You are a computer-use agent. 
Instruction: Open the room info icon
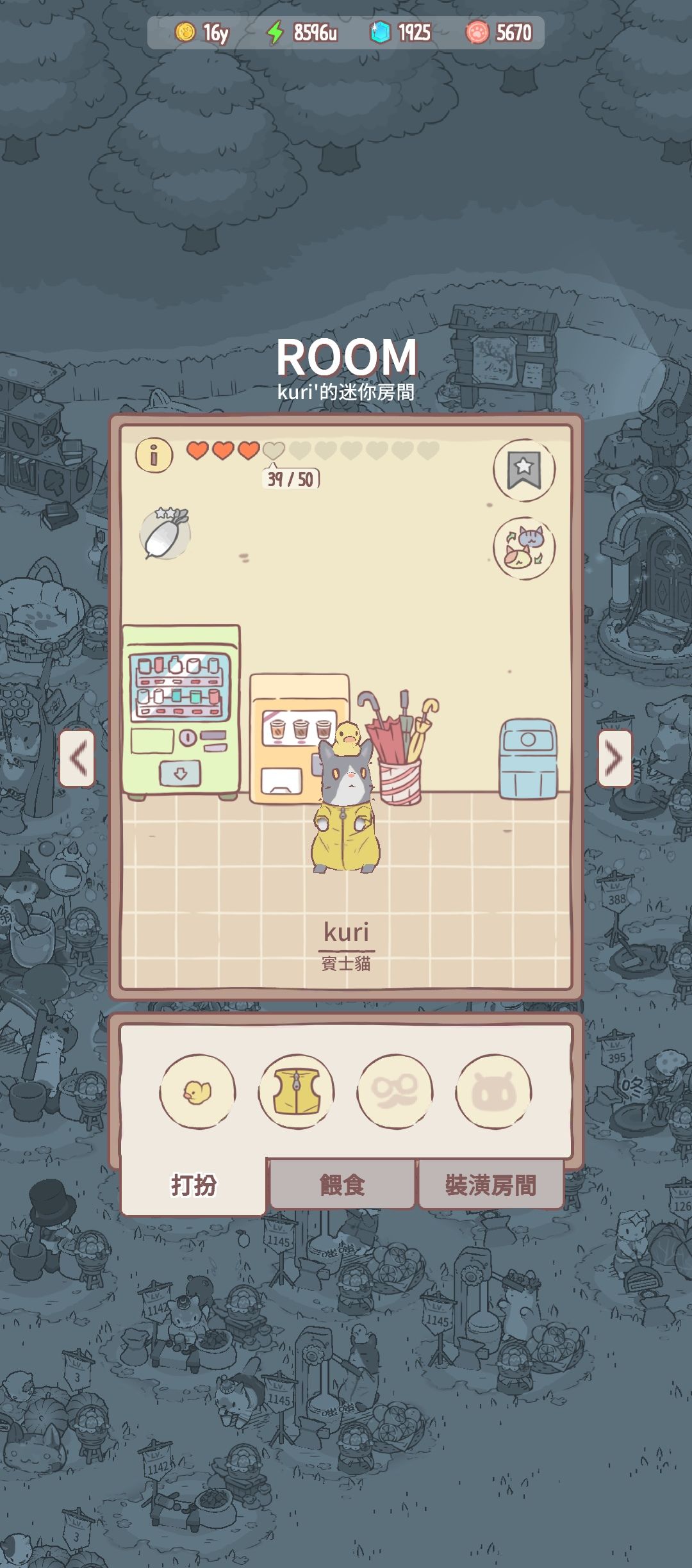point(153,456)
